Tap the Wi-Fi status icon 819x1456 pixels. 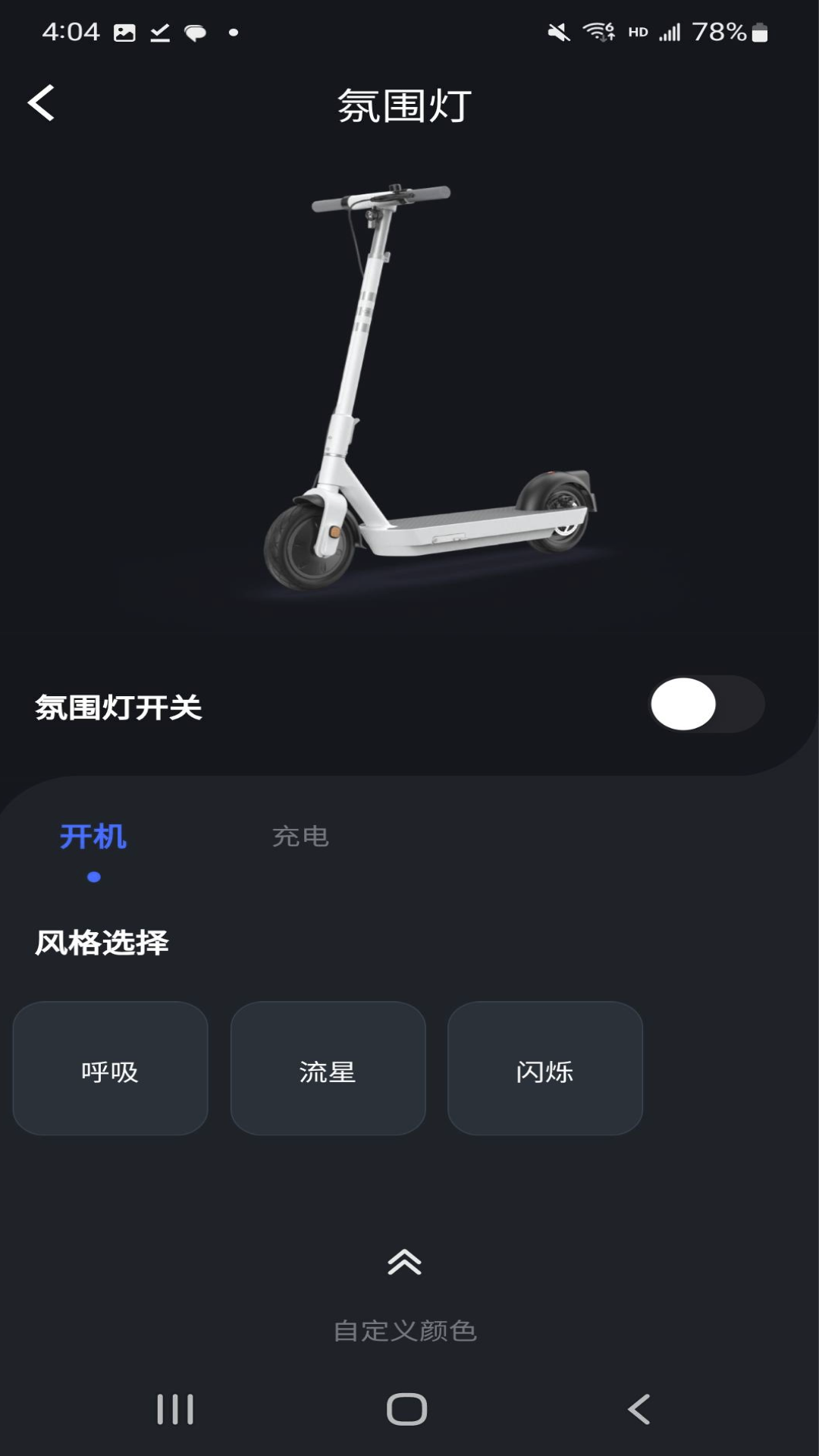pos(596,30)
